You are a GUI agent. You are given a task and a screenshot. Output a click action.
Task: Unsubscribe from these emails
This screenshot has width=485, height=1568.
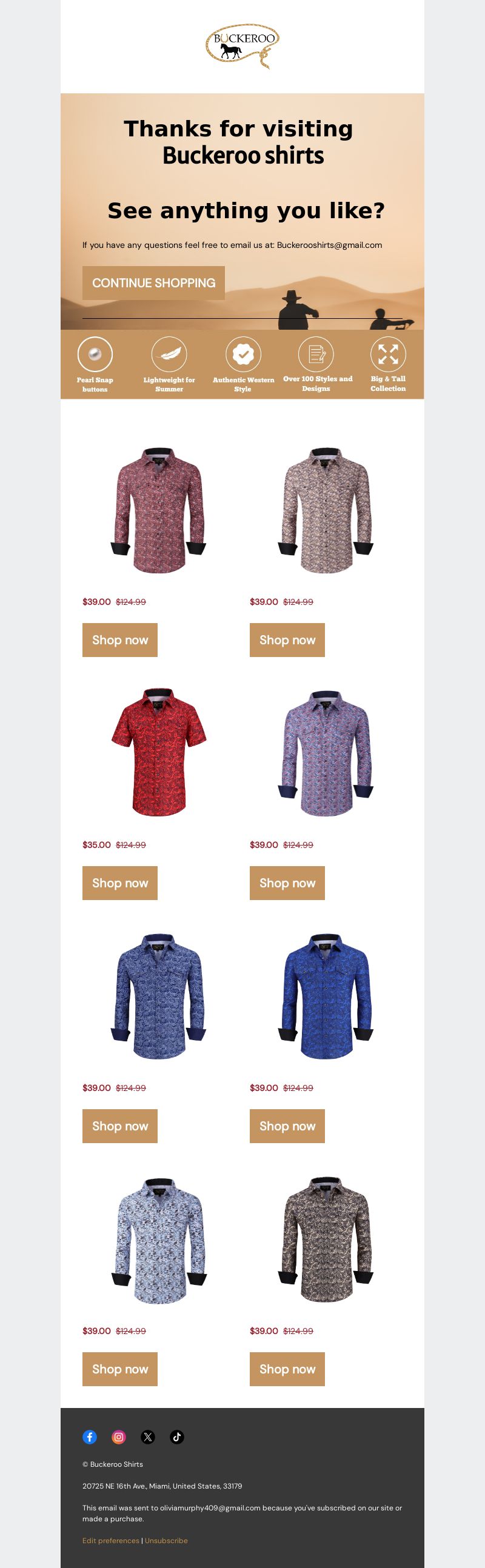(166, 1540)
